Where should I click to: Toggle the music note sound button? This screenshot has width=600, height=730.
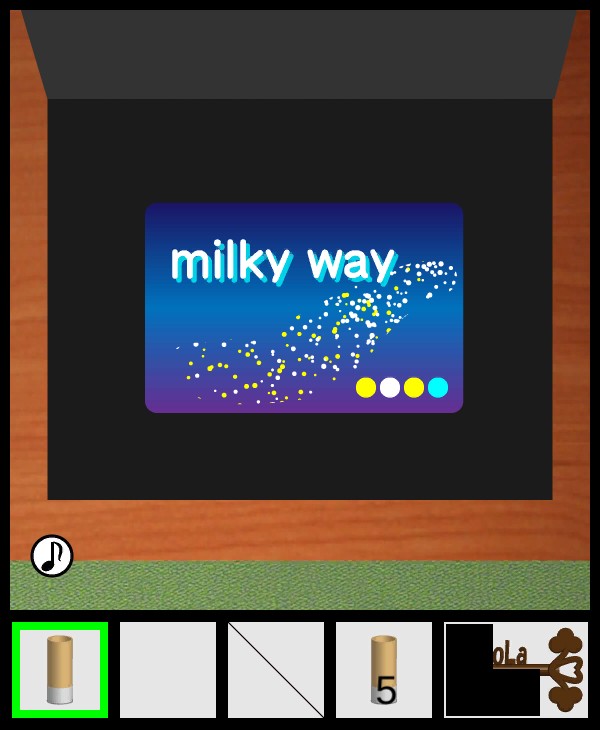click(52, 556)
